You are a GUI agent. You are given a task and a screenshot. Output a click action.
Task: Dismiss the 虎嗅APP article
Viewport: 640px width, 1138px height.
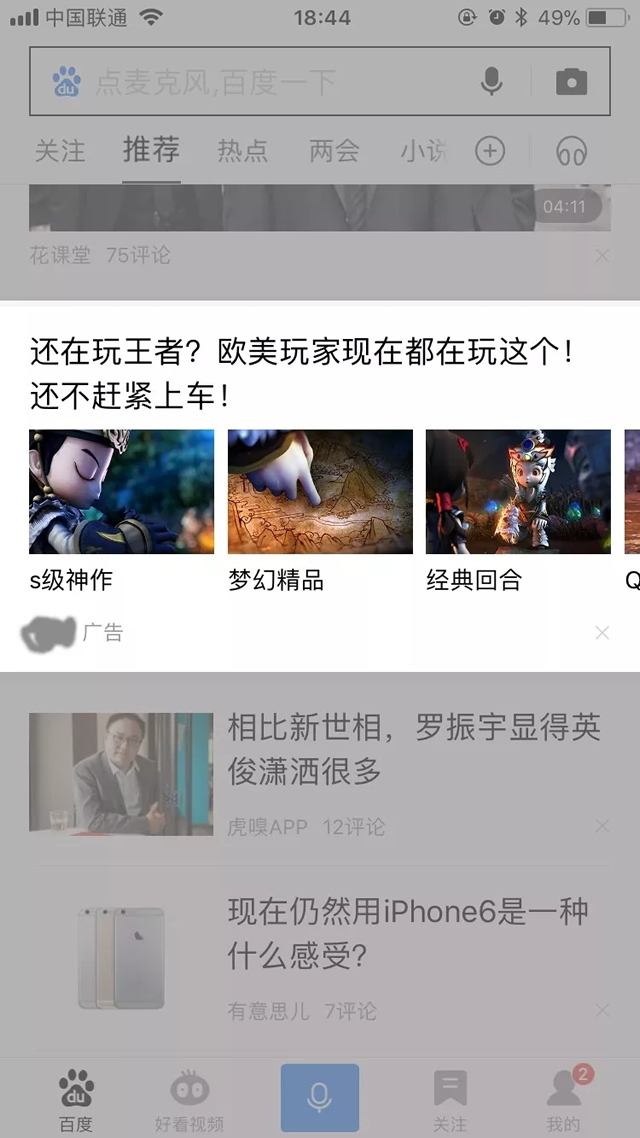click(602, 826)
